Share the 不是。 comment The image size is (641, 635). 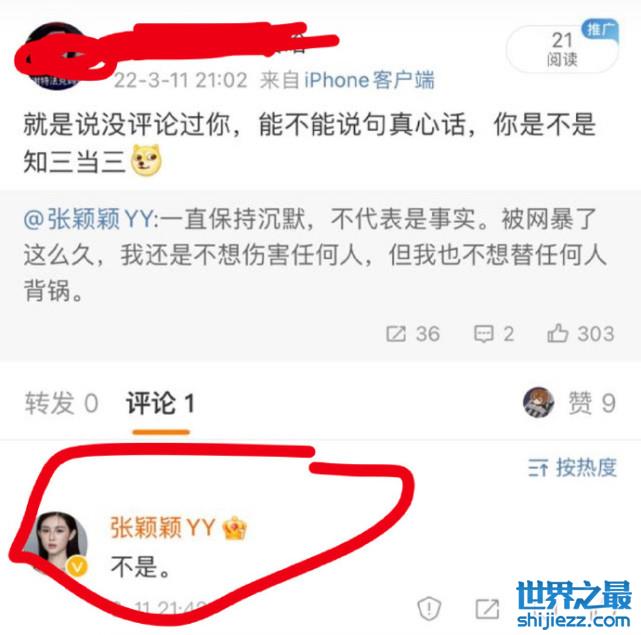click(487, 608)
